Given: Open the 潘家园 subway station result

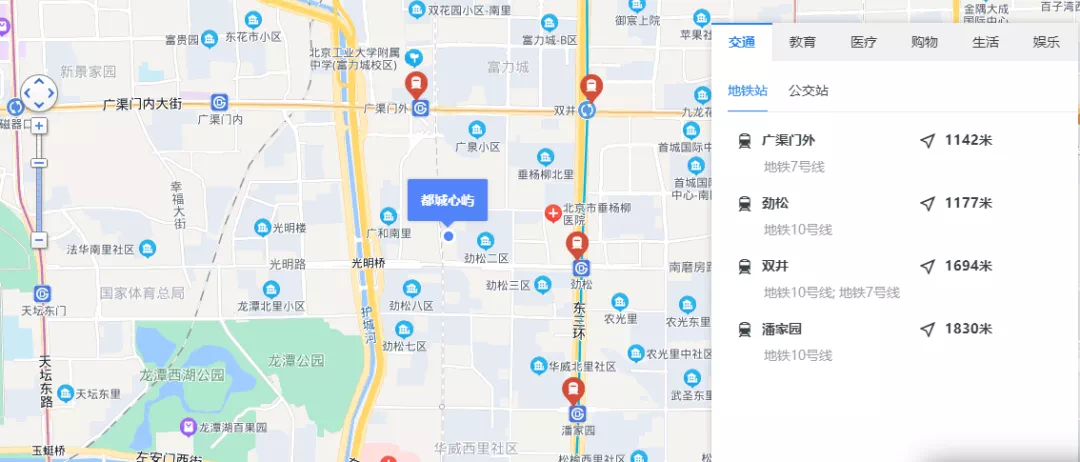Looking at the screenshot, I should click(782, 329).
